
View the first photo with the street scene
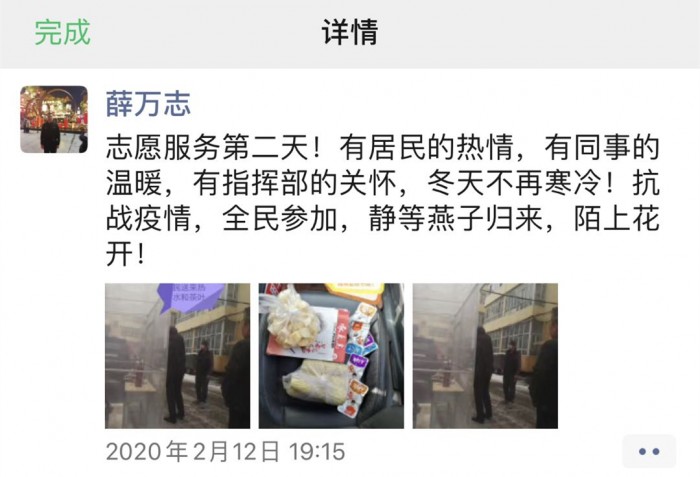178,355
